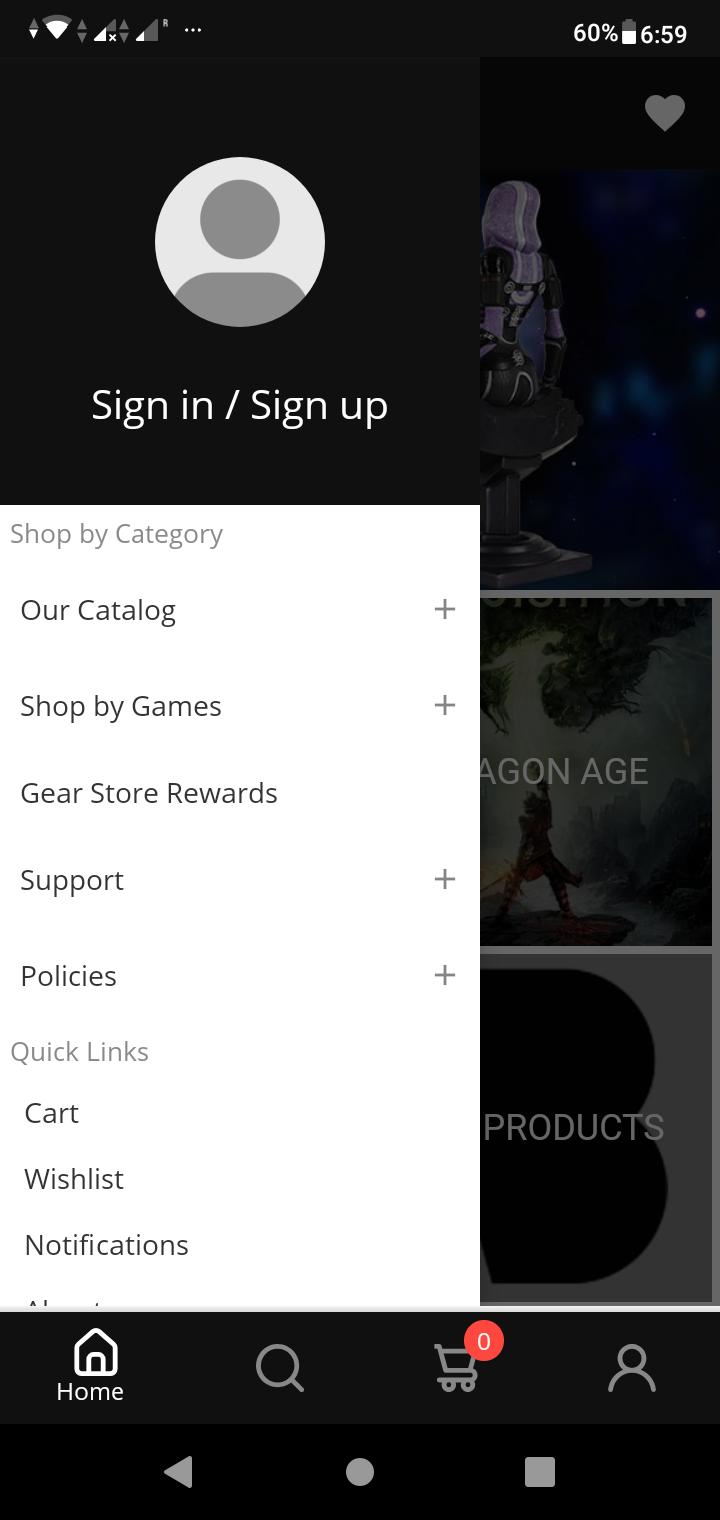Tap Sign in / Sign up

(240, 405)
